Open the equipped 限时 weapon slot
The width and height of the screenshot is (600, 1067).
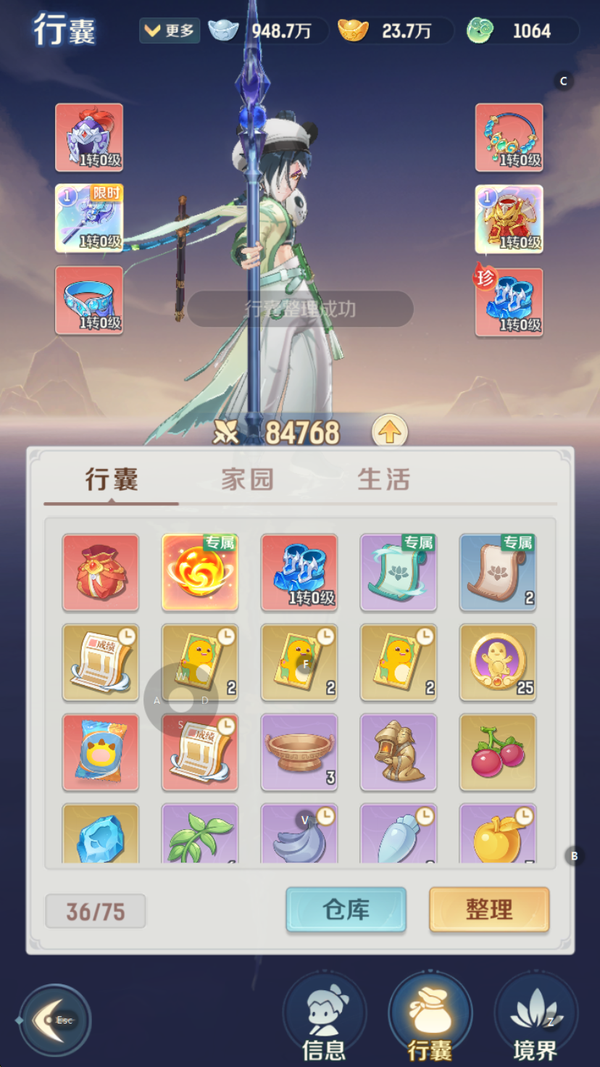[89, 218]
